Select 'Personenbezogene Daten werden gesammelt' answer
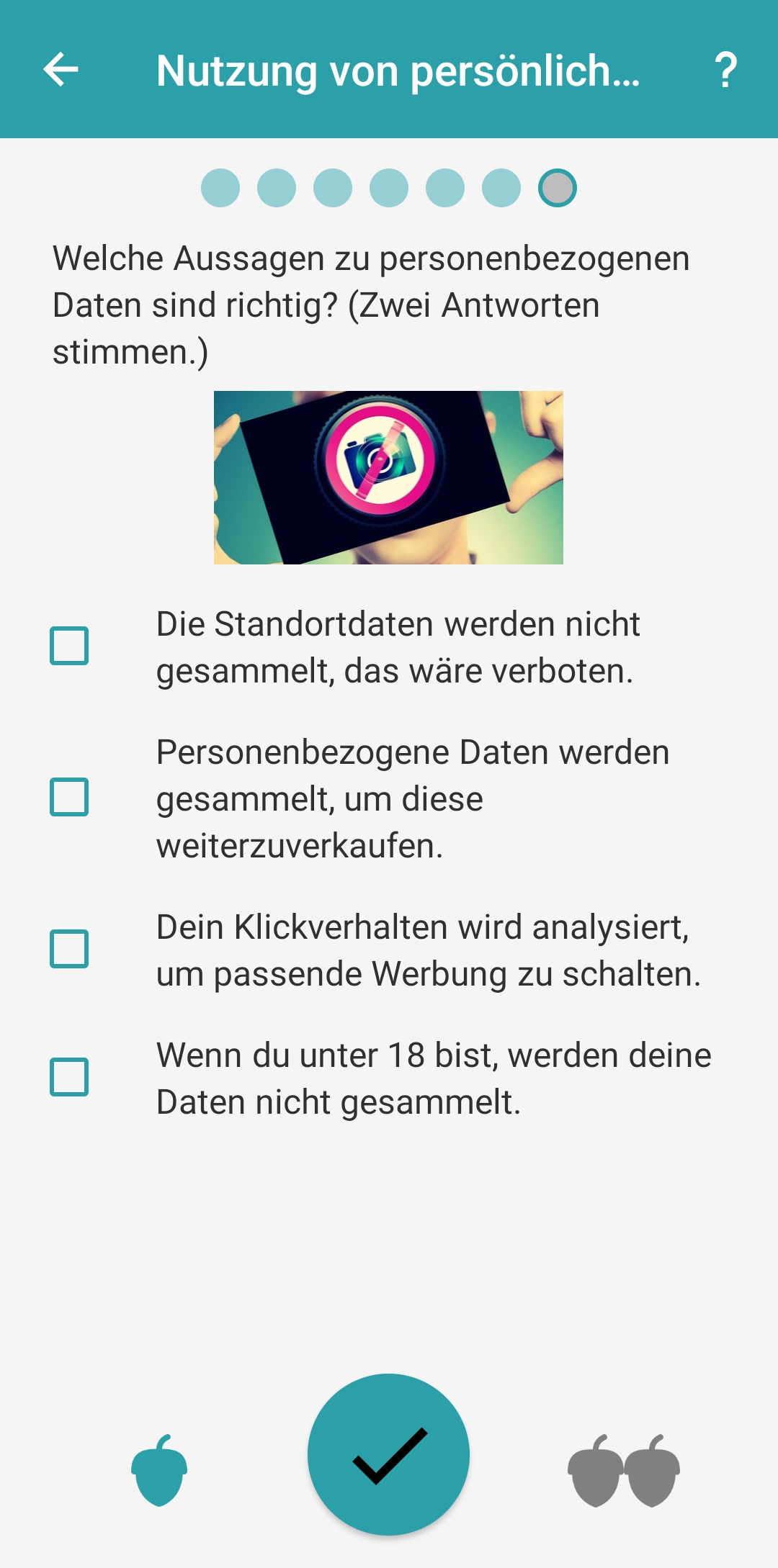 coord(69,797)
